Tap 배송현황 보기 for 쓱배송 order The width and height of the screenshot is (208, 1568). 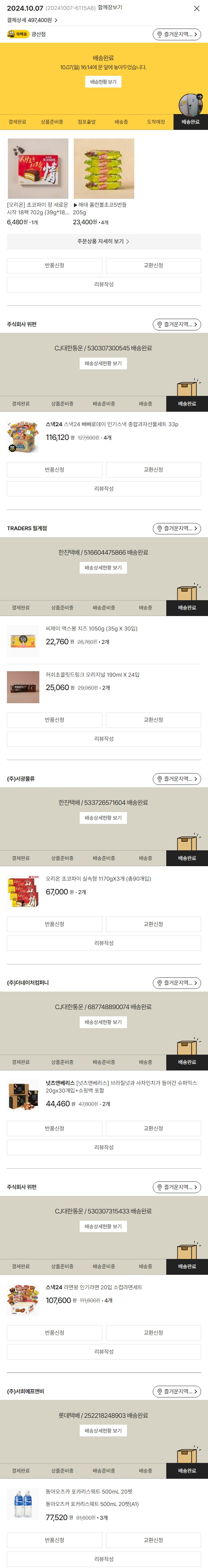click(x=103, y=82)
